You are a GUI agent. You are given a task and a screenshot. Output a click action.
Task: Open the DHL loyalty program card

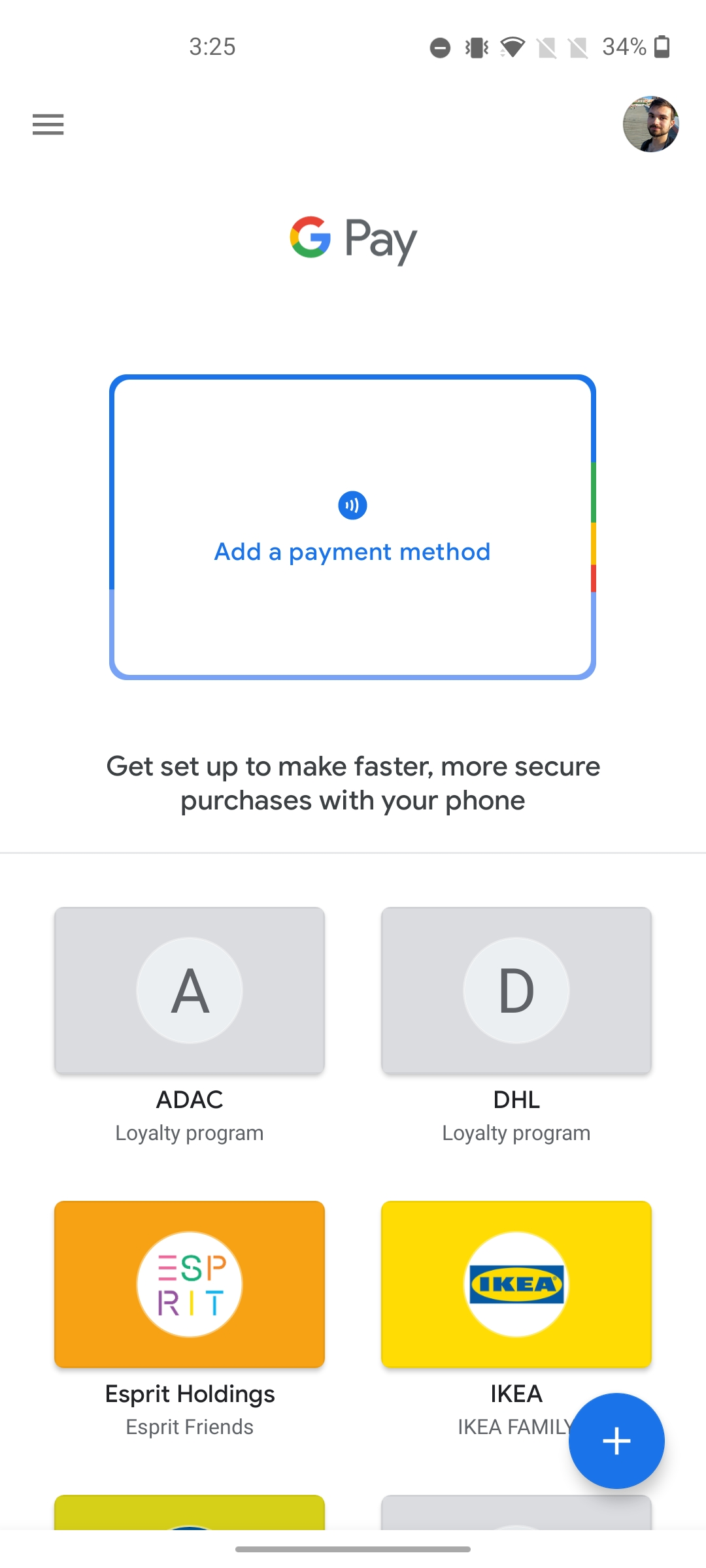516,1019
